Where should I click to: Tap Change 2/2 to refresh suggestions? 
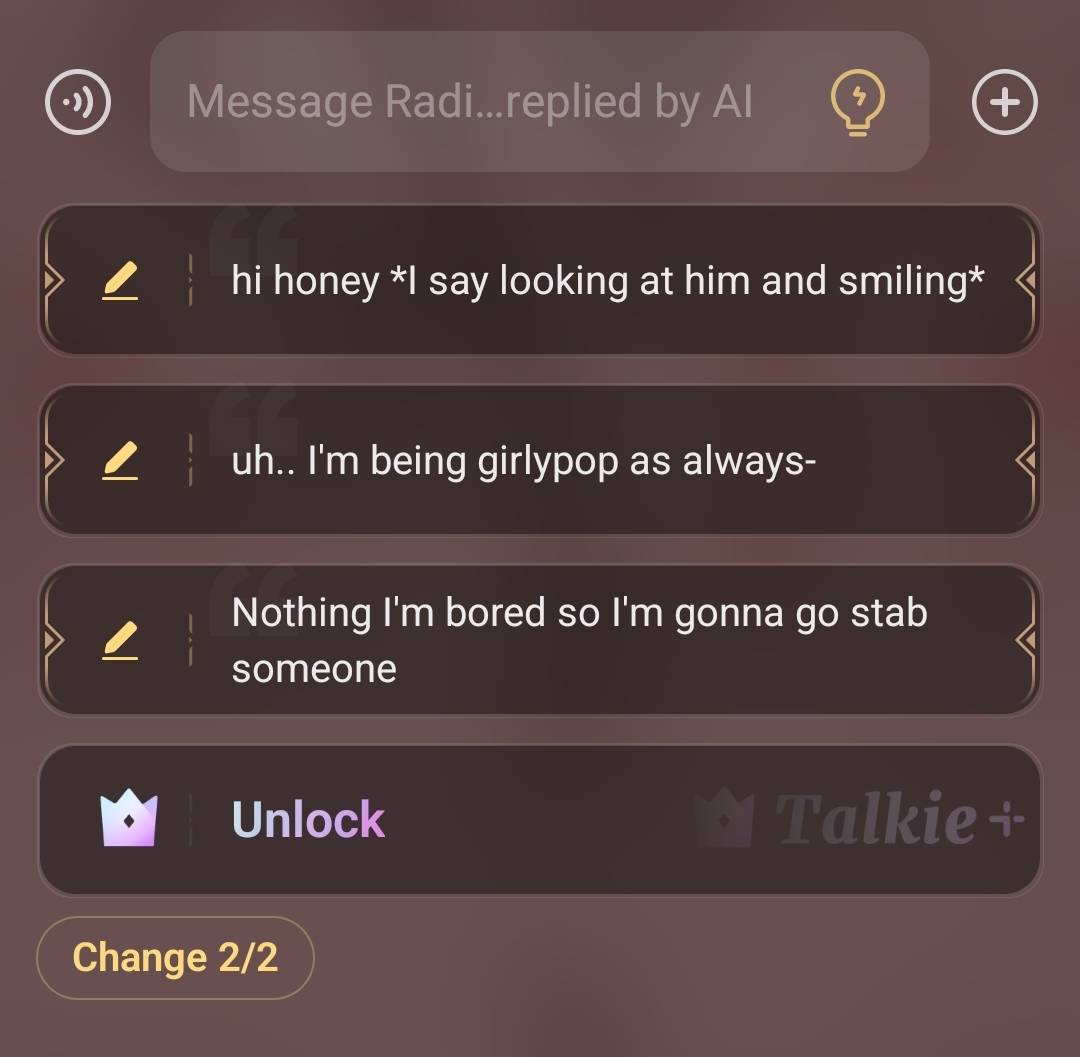tap(175, 958)
